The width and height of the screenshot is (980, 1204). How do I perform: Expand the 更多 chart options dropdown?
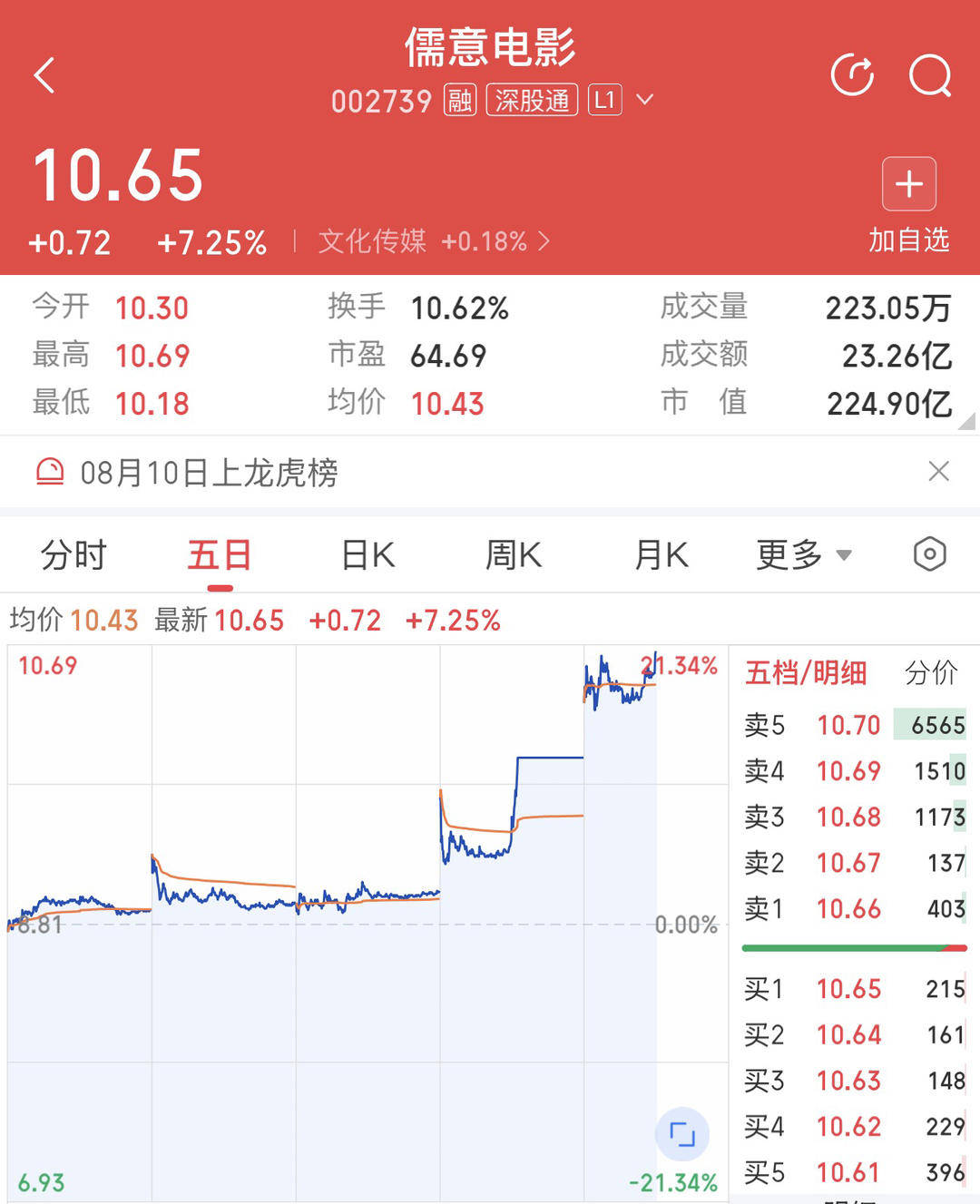point(804,554)
